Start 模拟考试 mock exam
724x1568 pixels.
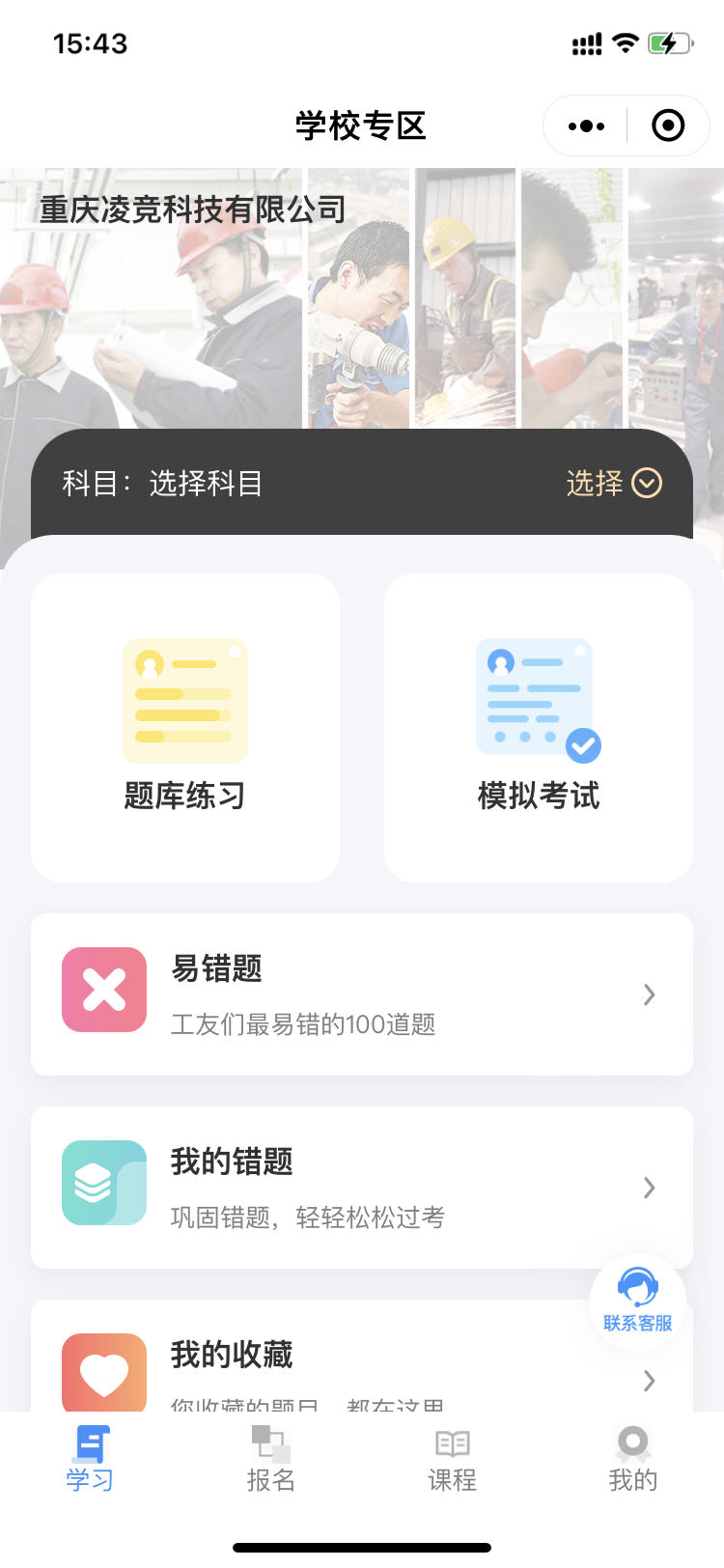coord(539,727)
